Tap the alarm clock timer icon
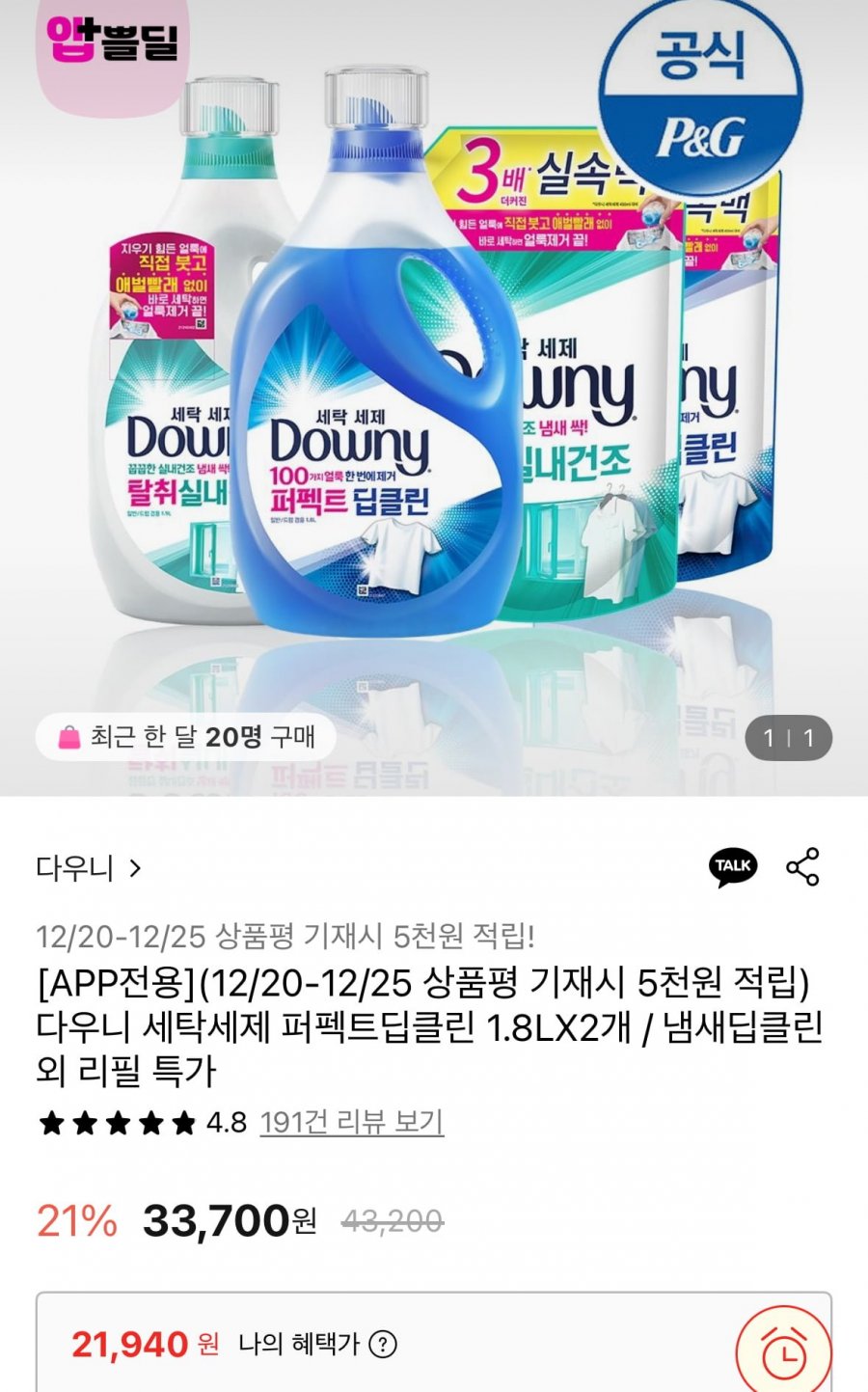 [x=783, y=1353]
